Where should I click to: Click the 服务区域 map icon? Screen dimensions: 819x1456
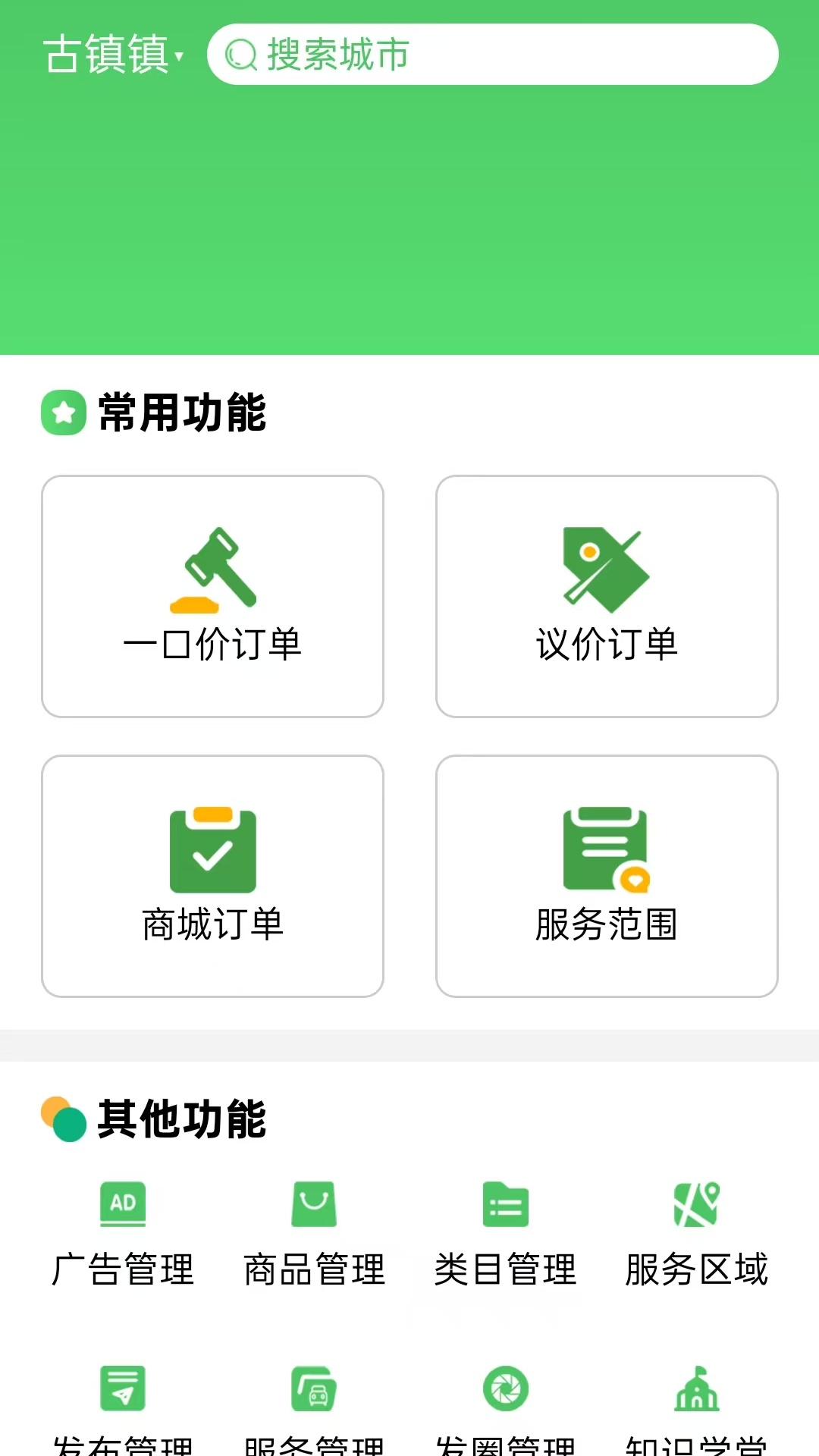[695, 1205]
